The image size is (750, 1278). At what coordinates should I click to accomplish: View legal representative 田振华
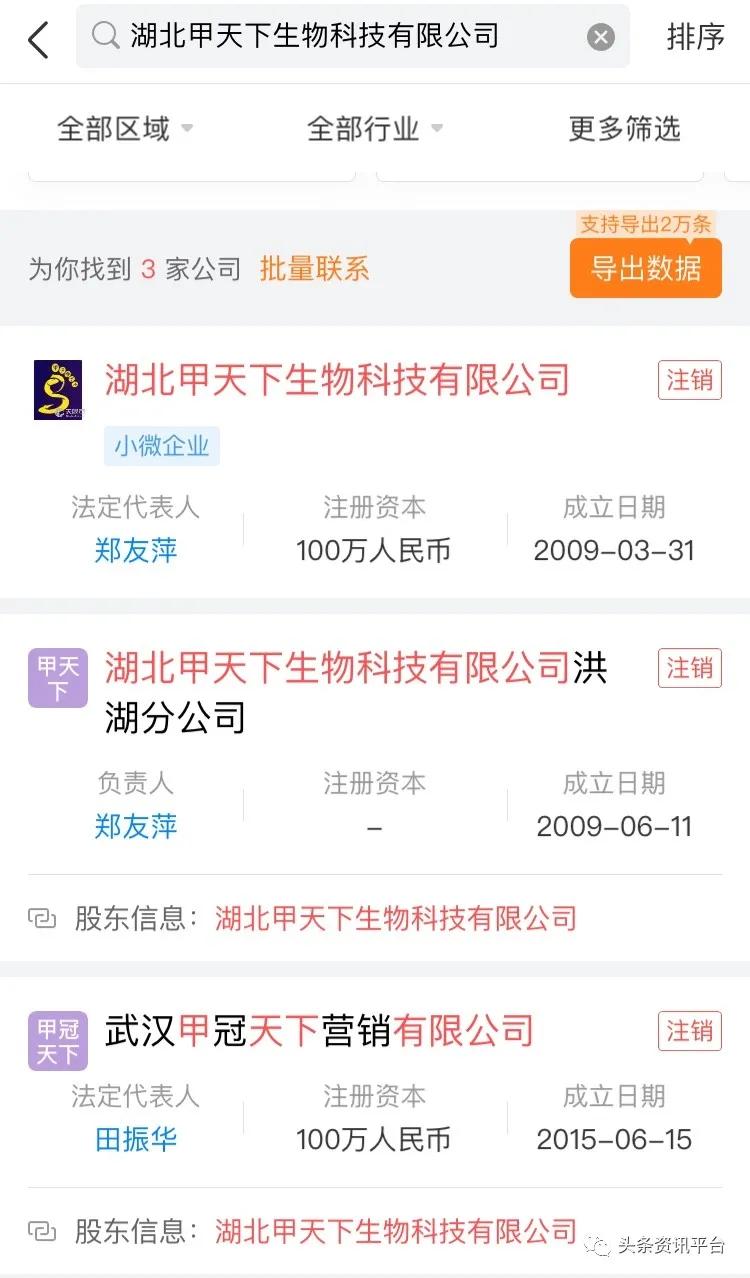click(x=136, y=1139)
